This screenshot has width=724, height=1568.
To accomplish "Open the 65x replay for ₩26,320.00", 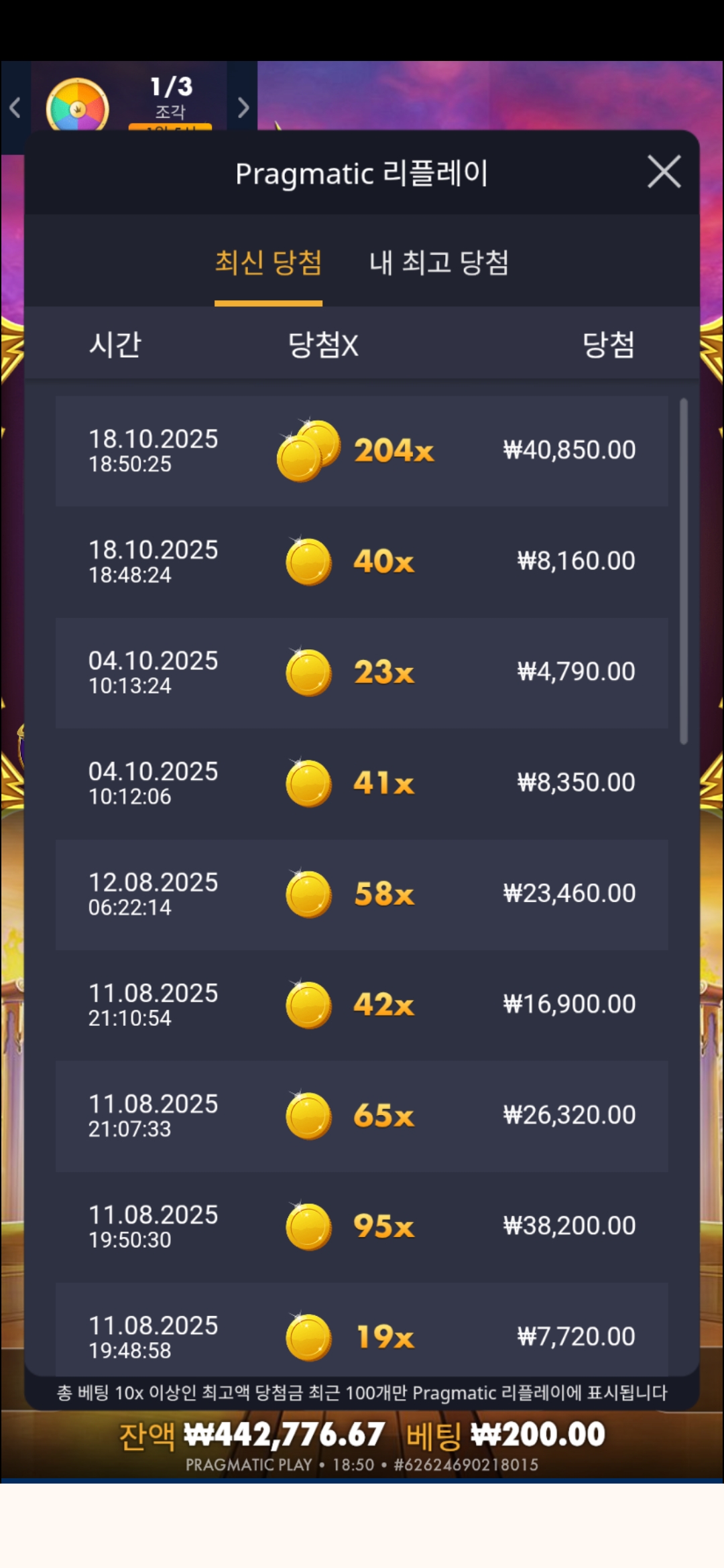I will [362, 1116].
